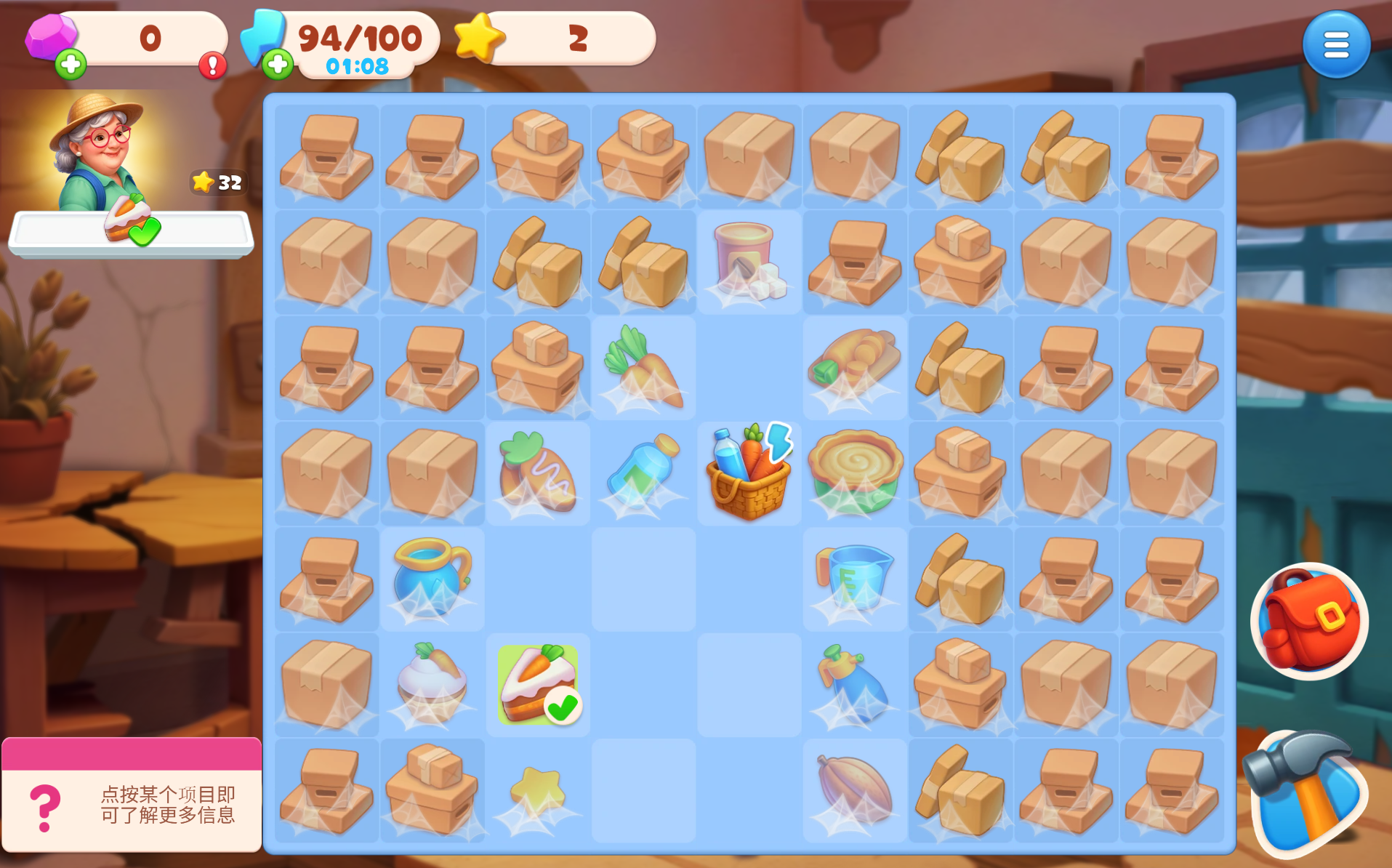The height and width of the screenshot is (868, 1392).
Task: Select the cobwebbed carrot bunch
Action: point(643,367)
